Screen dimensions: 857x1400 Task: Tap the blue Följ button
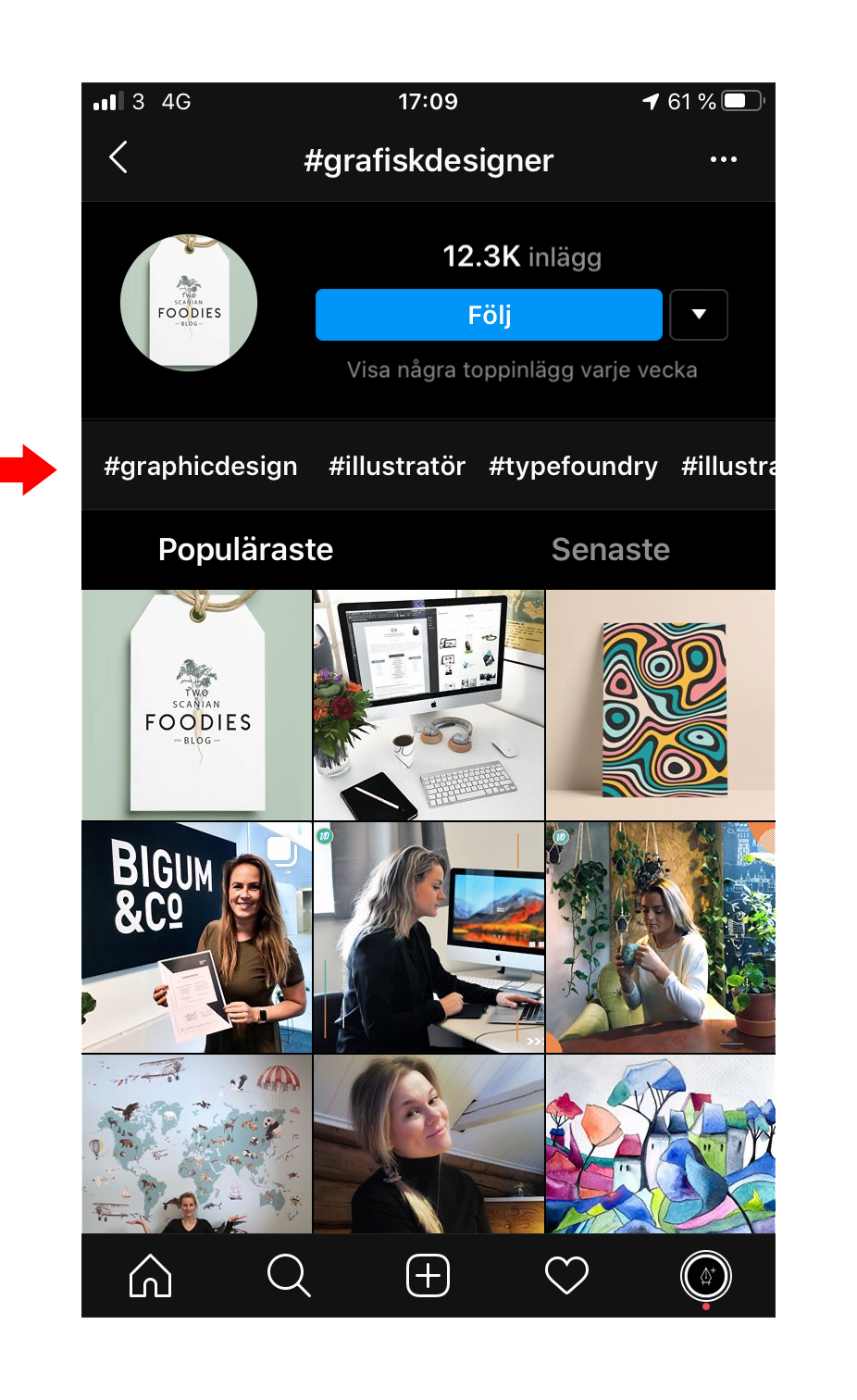489,315
